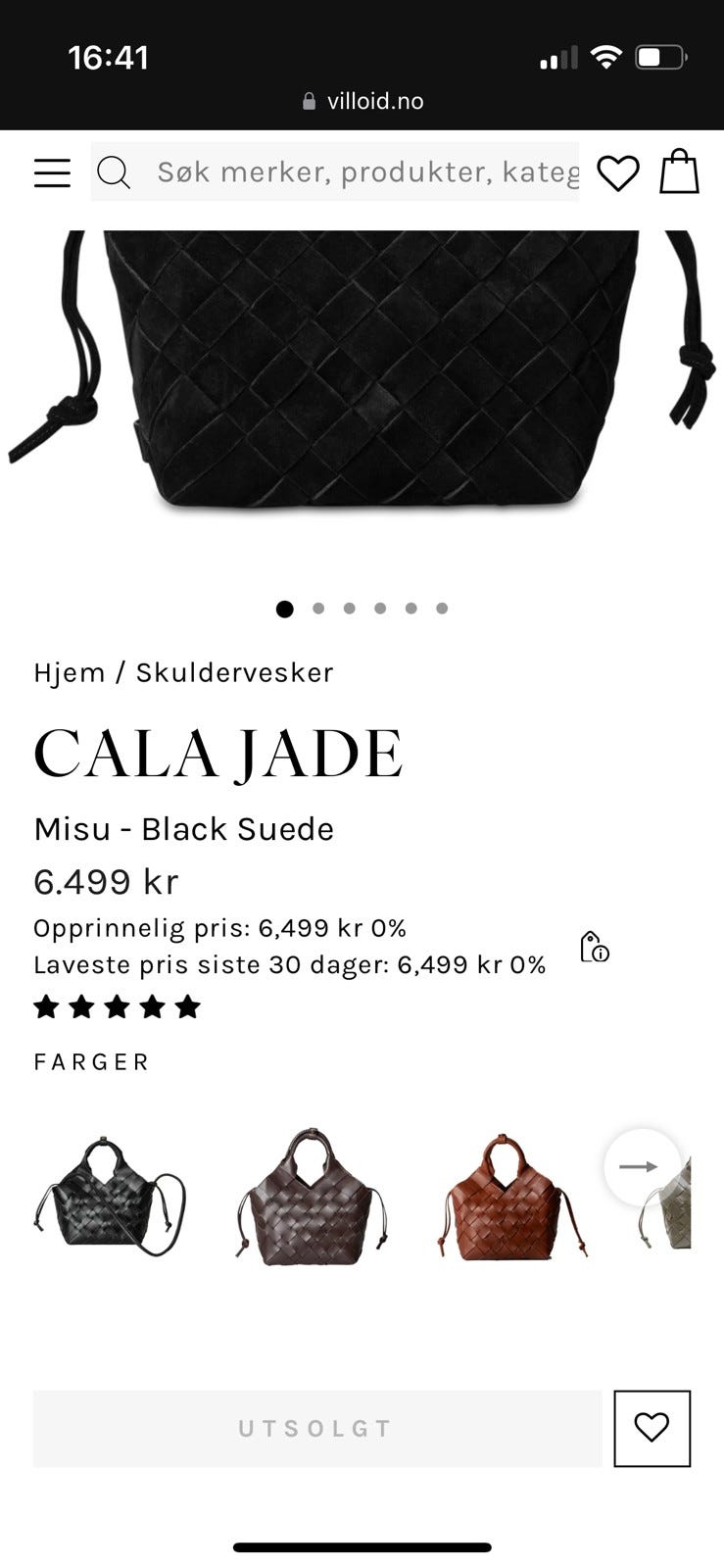724x1568 pixels.
Task: Jump to the third image via carousel dots
Action: (x=348, y=608)
